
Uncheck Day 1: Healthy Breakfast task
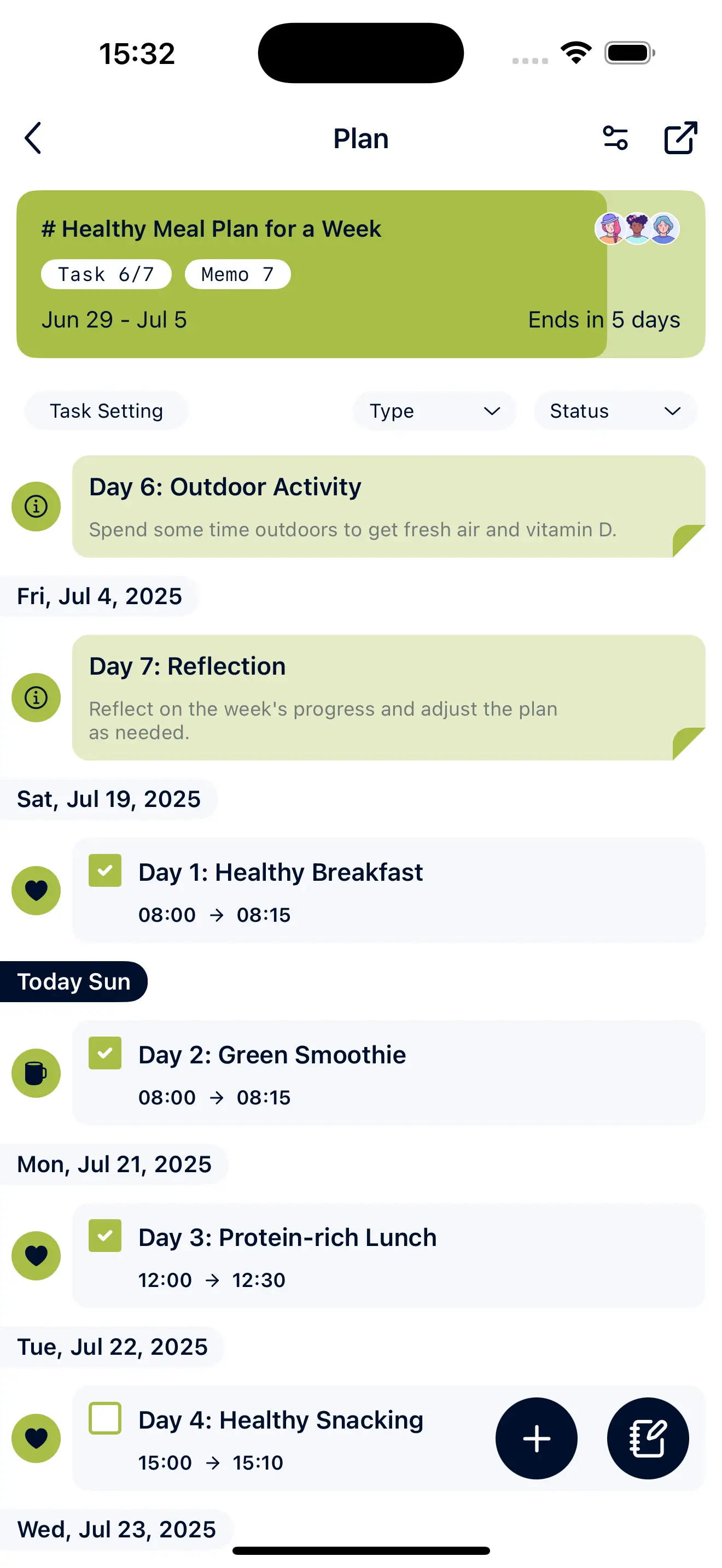104,870
